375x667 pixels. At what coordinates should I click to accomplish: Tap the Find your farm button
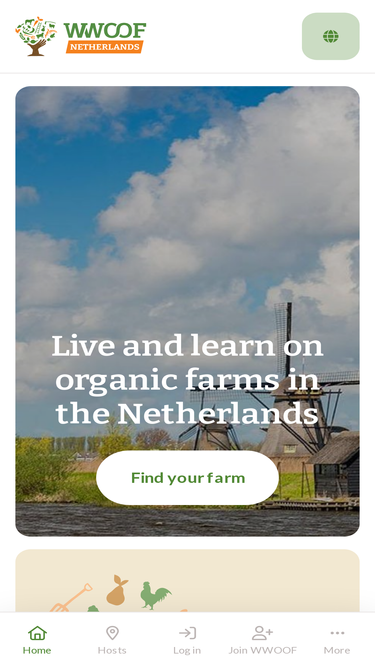[188, 478]
